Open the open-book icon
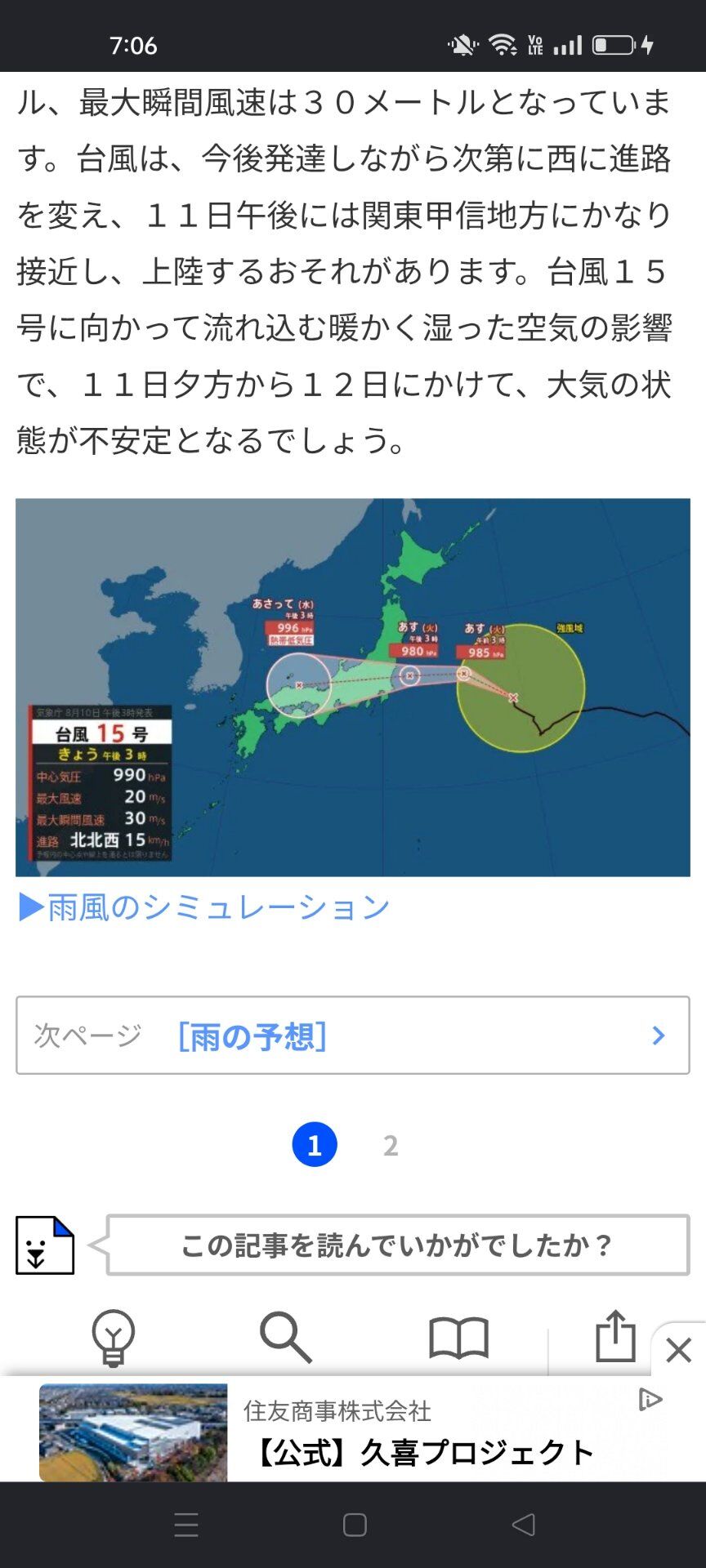Image resolution: width=706 pixels, height=1568 pixels. (x=458, y=1338)
